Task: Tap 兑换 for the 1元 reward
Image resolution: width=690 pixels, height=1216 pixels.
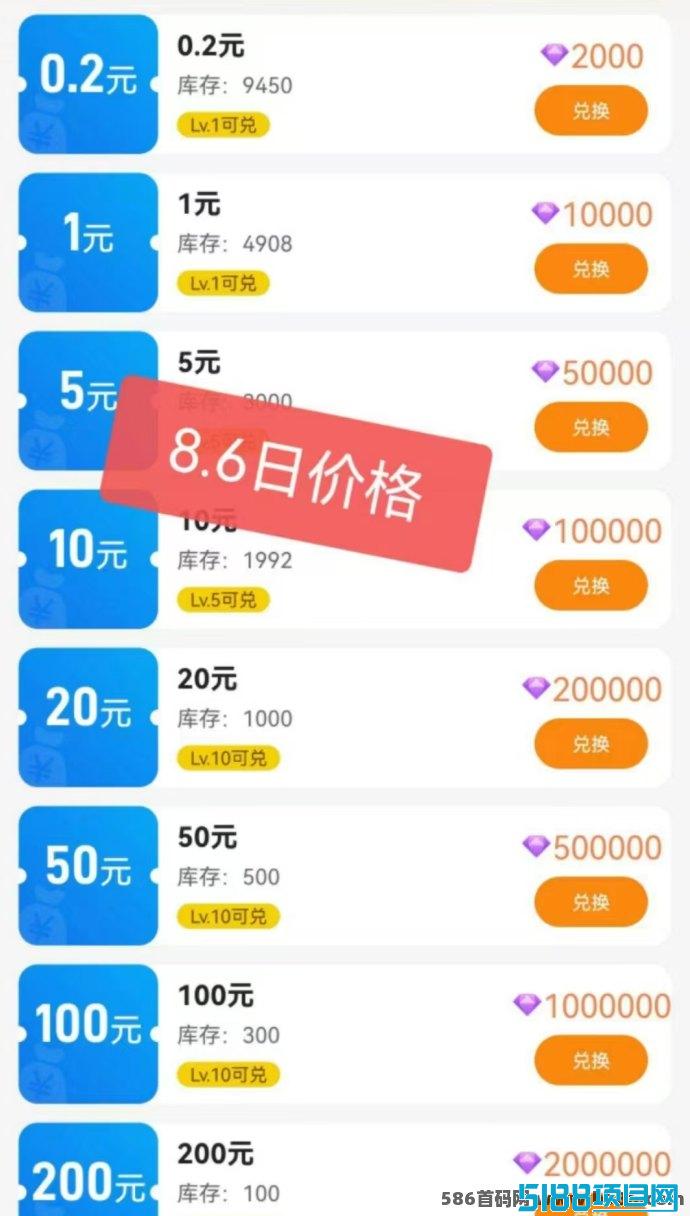Action: 591,269
